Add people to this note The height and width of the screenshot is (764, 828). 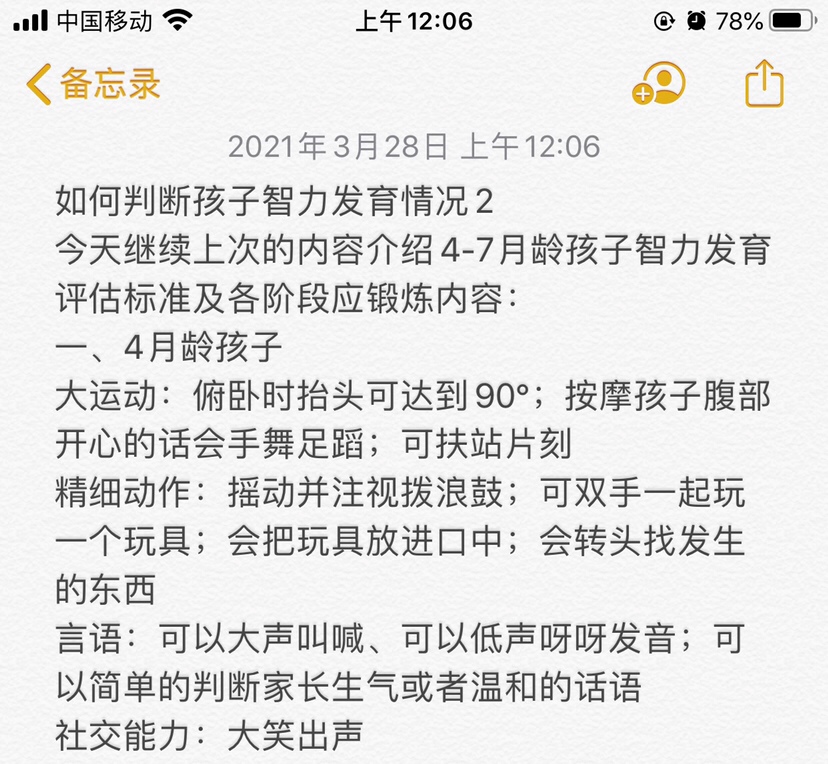[x=659, y=84]
